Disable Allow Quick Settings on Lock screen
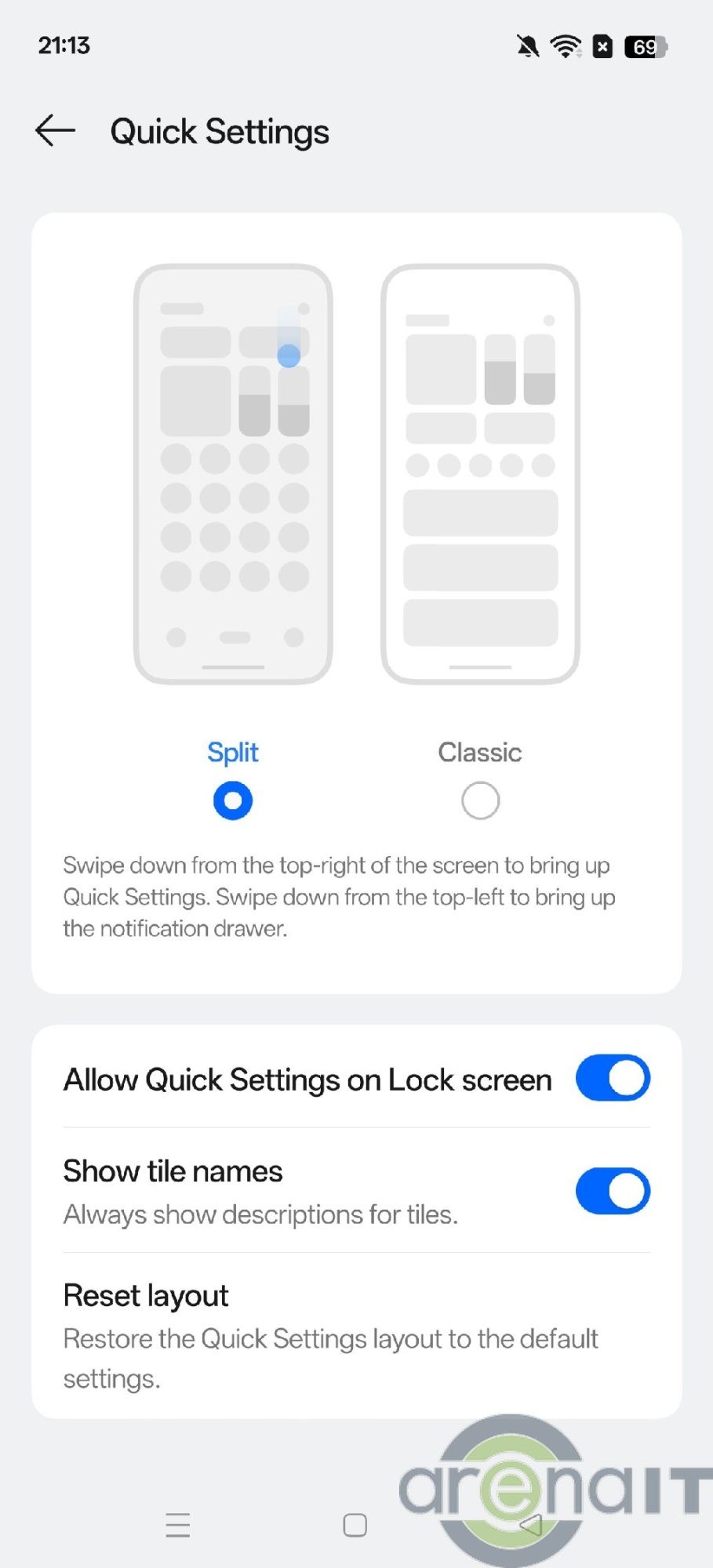This screenshot has width=713, height=1568. tap(613, 1078)
